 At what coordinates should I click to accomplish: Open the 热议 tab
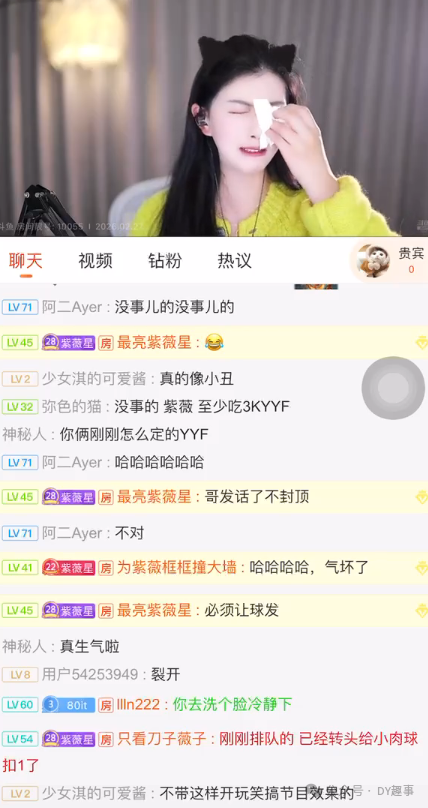tap(234, 261)
